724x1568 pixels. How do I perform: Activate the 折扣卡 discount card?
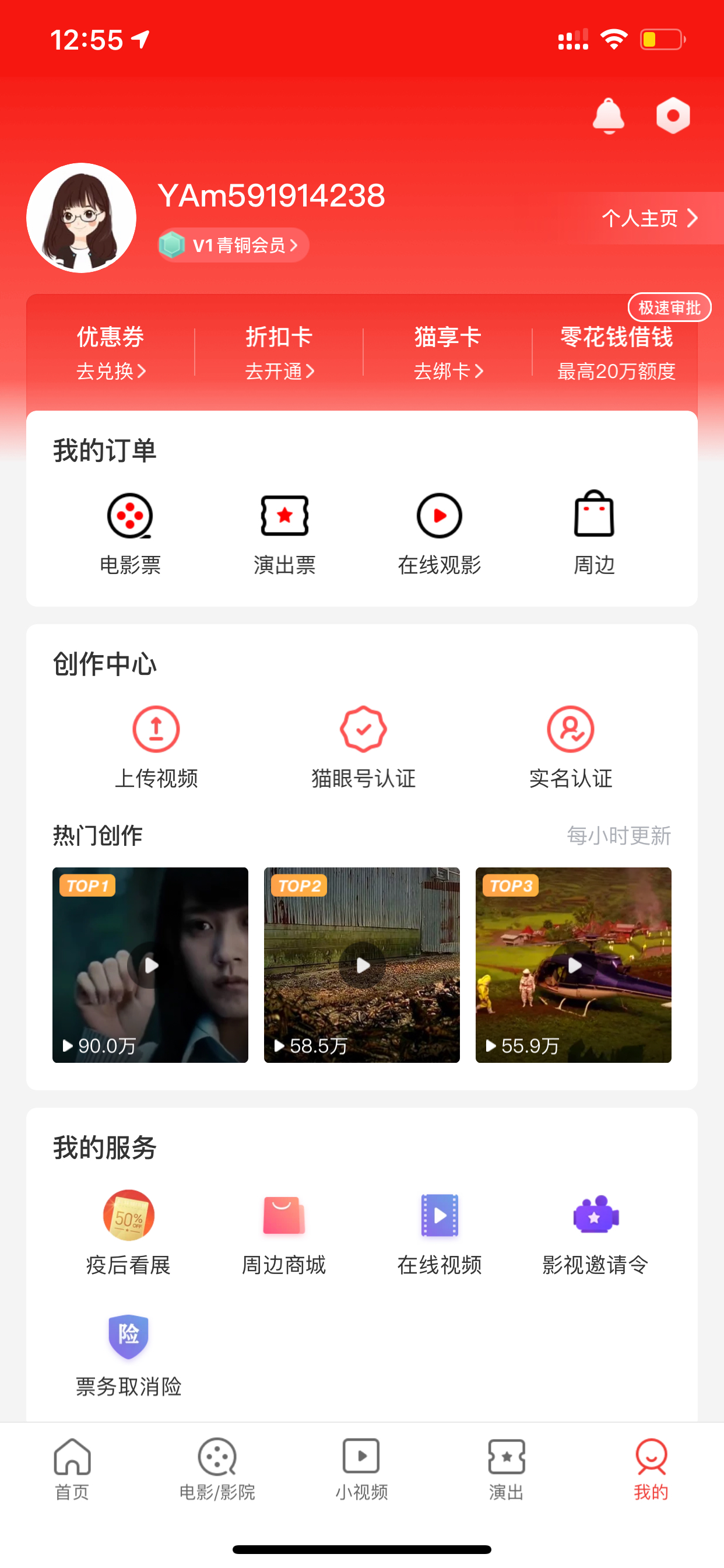coord(279,353)
